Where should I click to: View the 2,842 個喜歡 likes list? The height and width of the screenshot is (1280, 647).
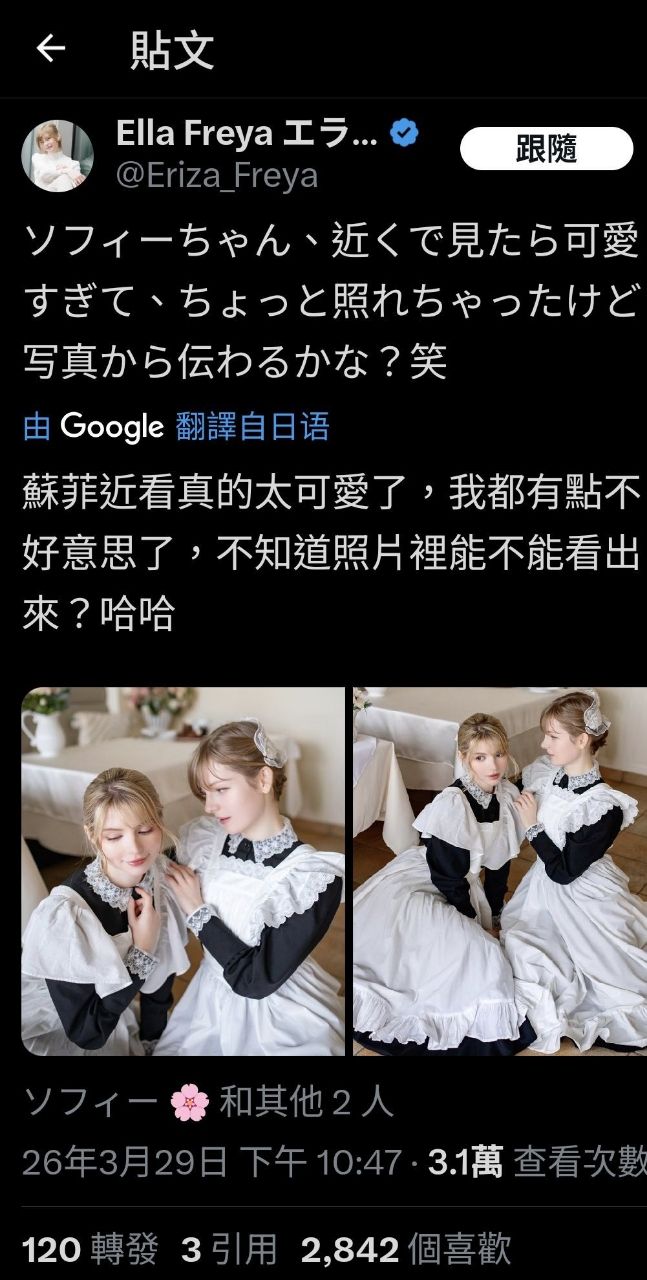coord(406,1249)
